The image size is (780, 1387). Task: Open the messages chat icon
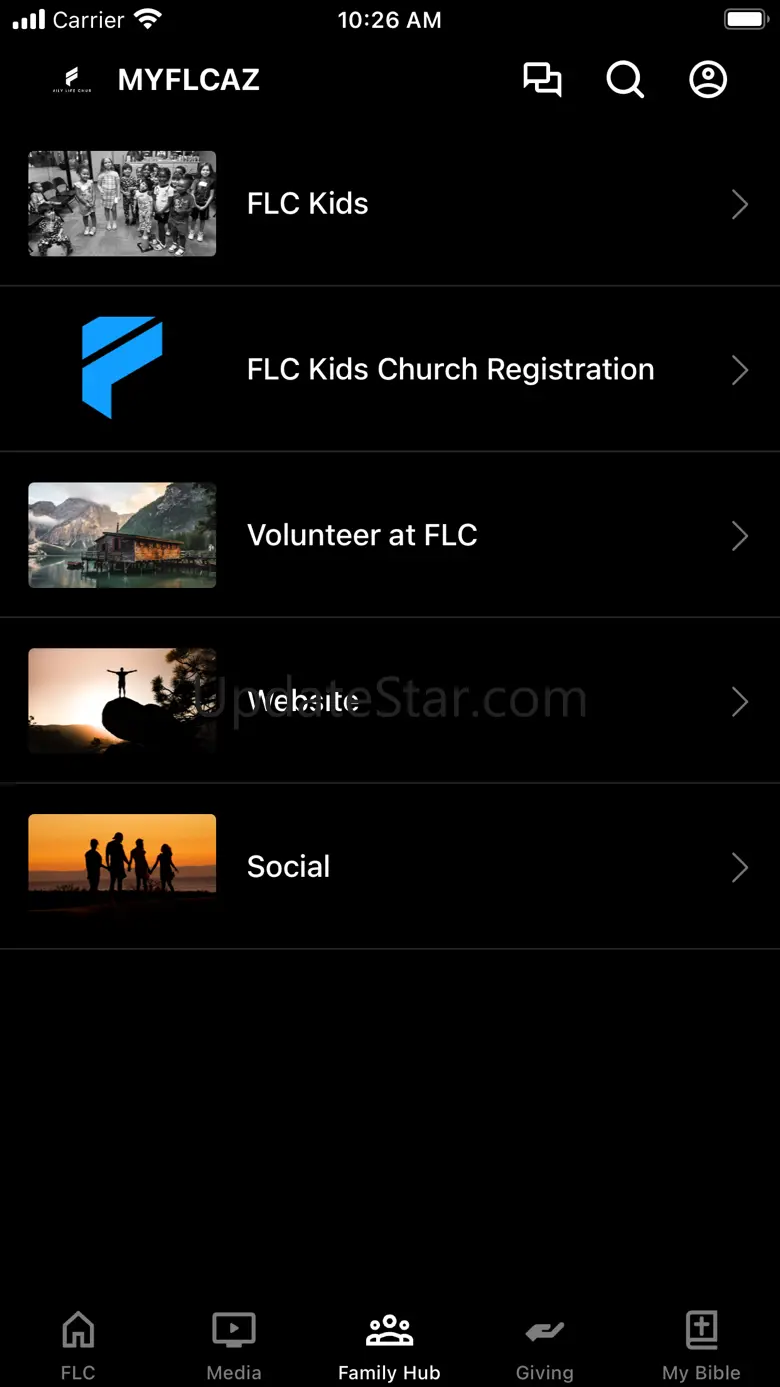pos(542,80)
